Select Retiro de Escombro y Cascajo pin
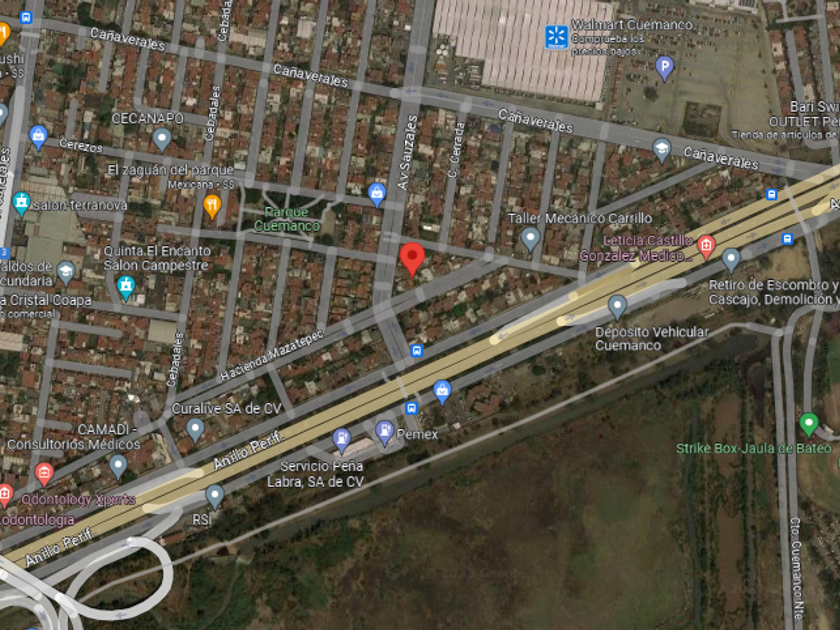This screenshot has width=840, height=630. coord(731,260)
